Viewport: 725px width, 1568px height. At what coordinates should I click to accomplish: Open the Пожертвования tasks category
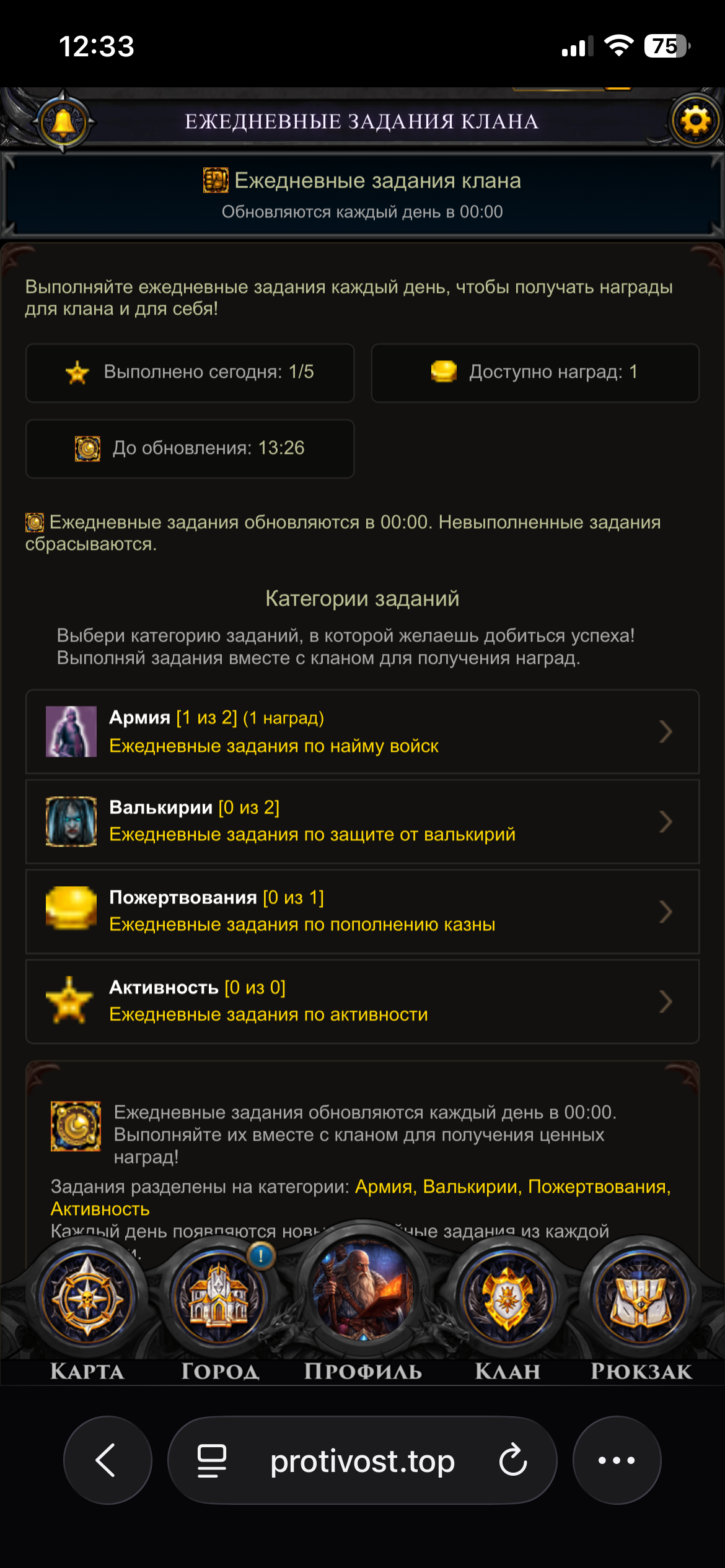click(362, 911)
